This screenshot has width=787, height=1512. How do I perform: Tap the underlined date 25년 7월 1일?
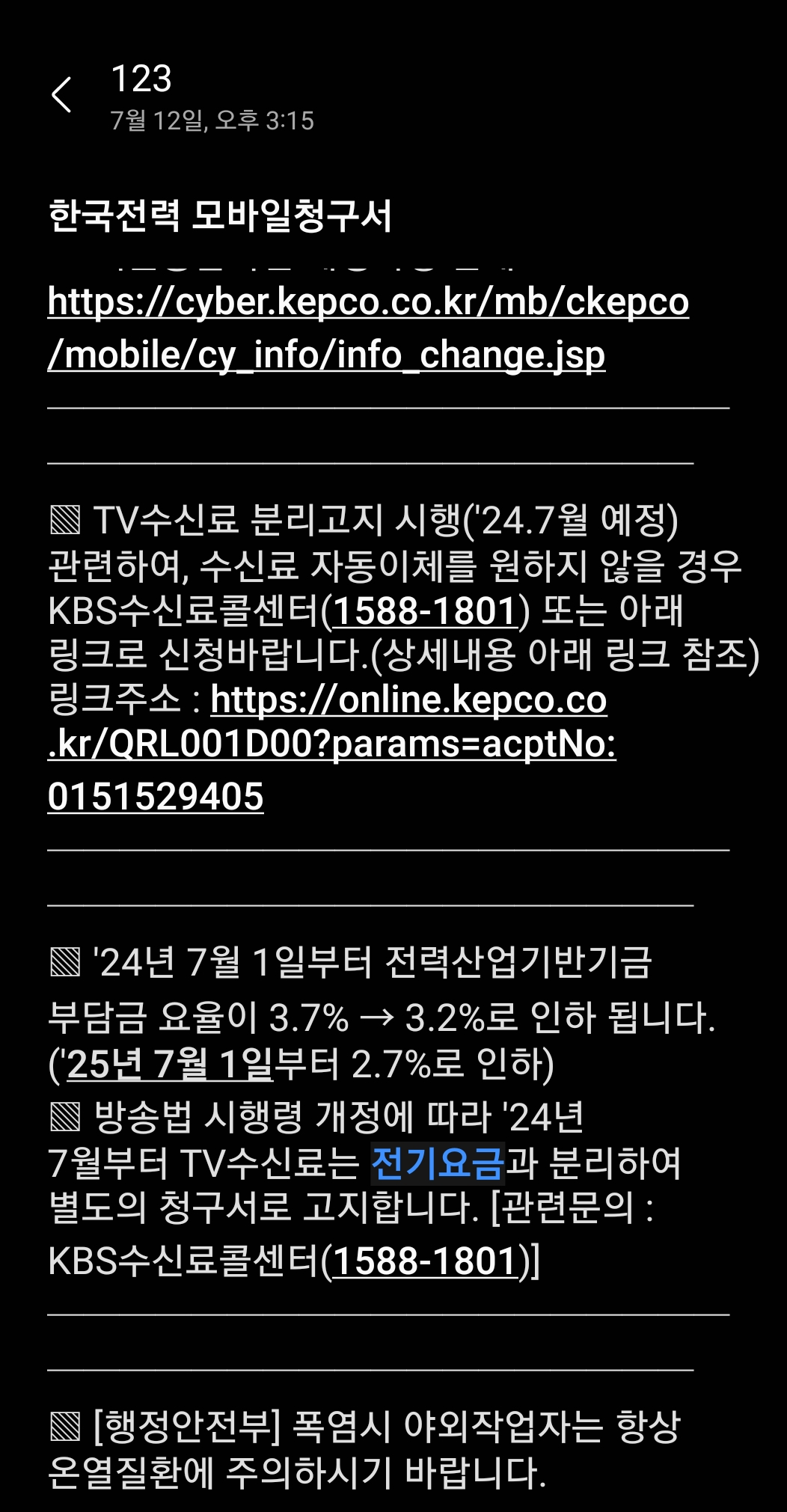click(x=170, y=1063)
